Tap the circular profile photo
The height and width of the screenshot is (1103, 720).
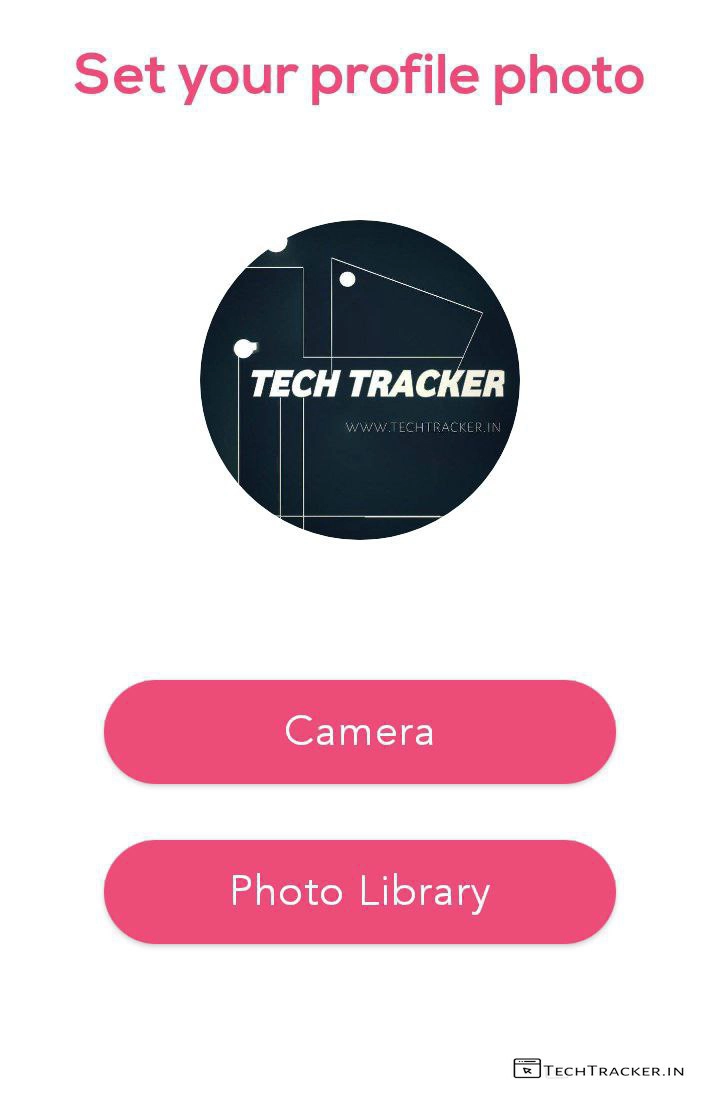[x=360, y=380]
